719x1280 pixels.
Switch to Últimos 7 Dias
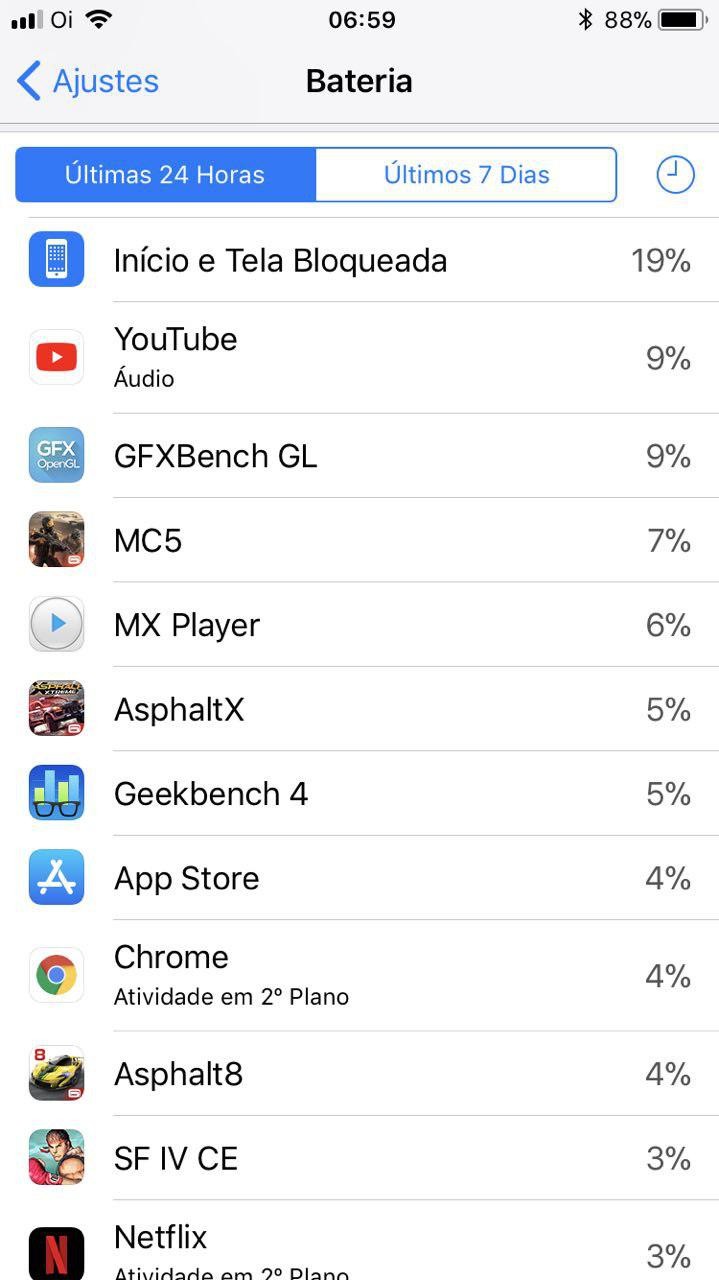coord(466,175)
